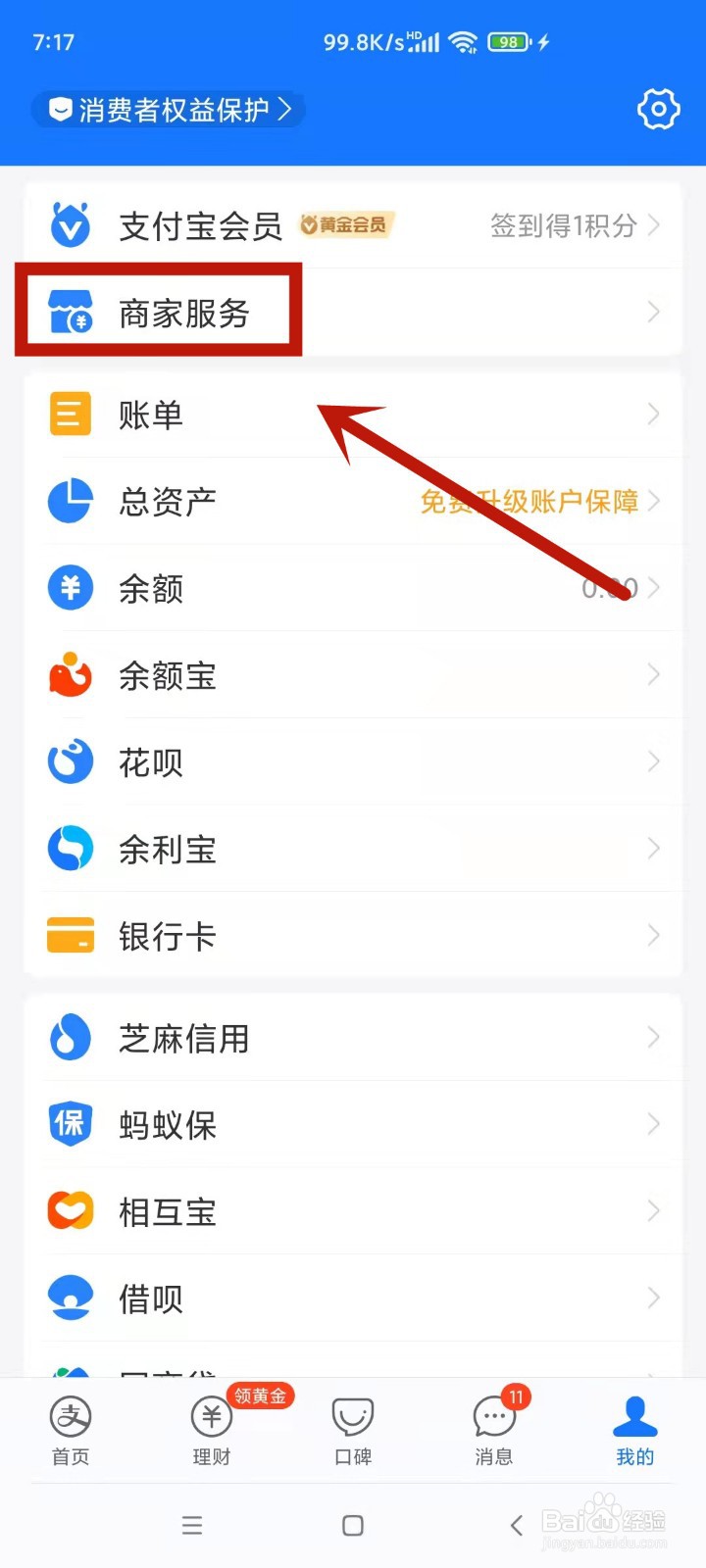Select the 余利宝 Yulibao icon
The image size is (706, 1568).
70,849
